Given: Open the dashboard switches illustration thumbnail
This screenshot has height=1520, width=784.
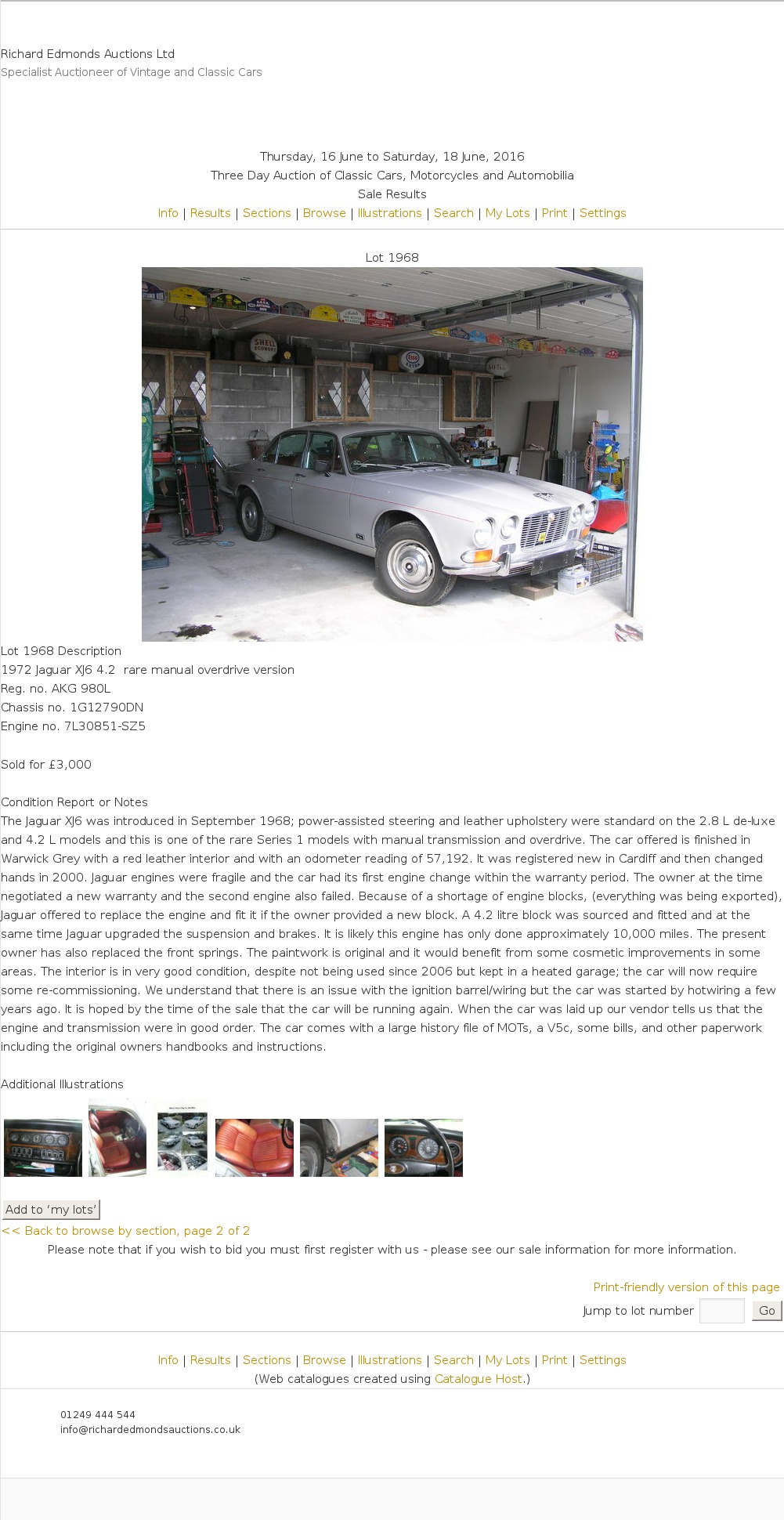Looking at the screenshot, I should pos(43,1148).
